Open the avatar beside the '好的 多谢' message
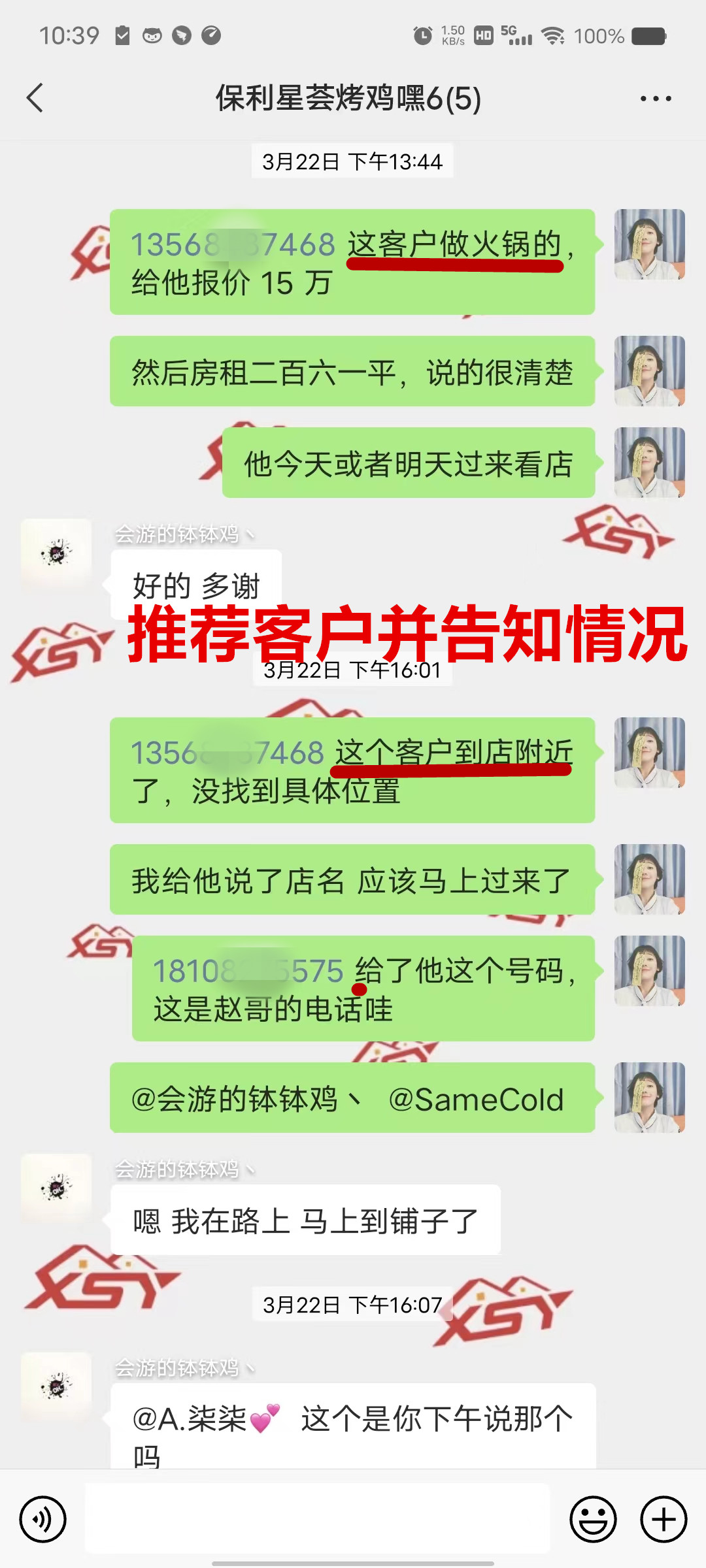This screenshot has height=1568, width=706. click(56, 554)
